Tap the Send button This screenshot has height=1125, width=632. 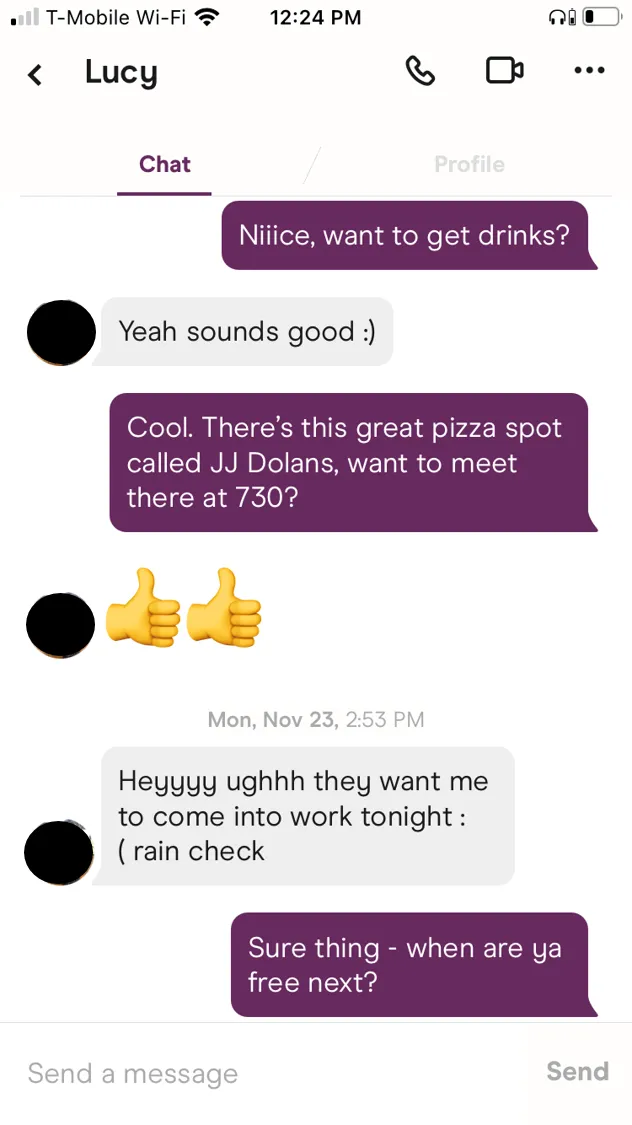click(x=577, y=1072)
